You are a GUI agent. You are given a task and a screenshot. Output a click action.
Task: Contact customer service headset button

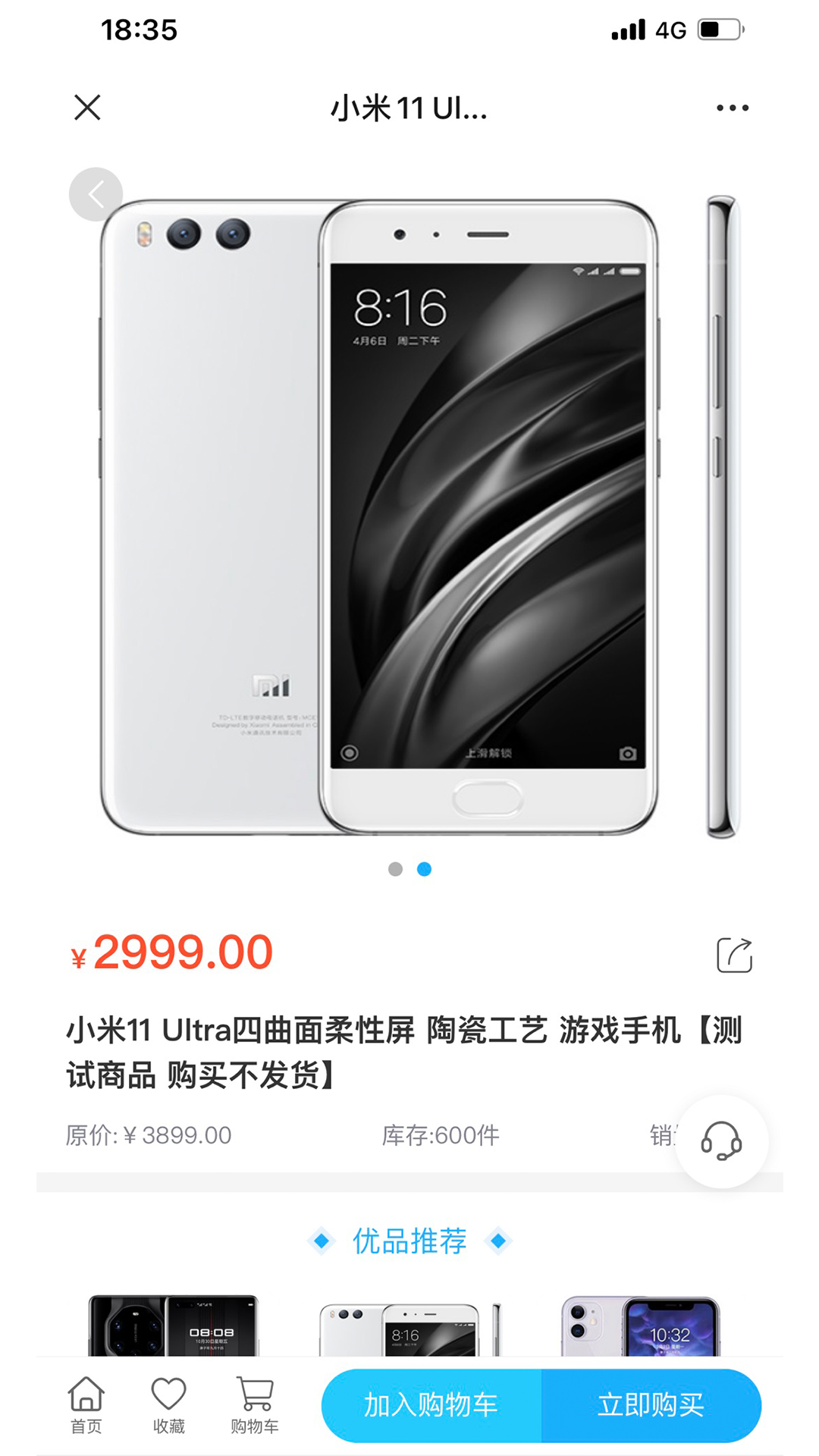click(721, 1141)
